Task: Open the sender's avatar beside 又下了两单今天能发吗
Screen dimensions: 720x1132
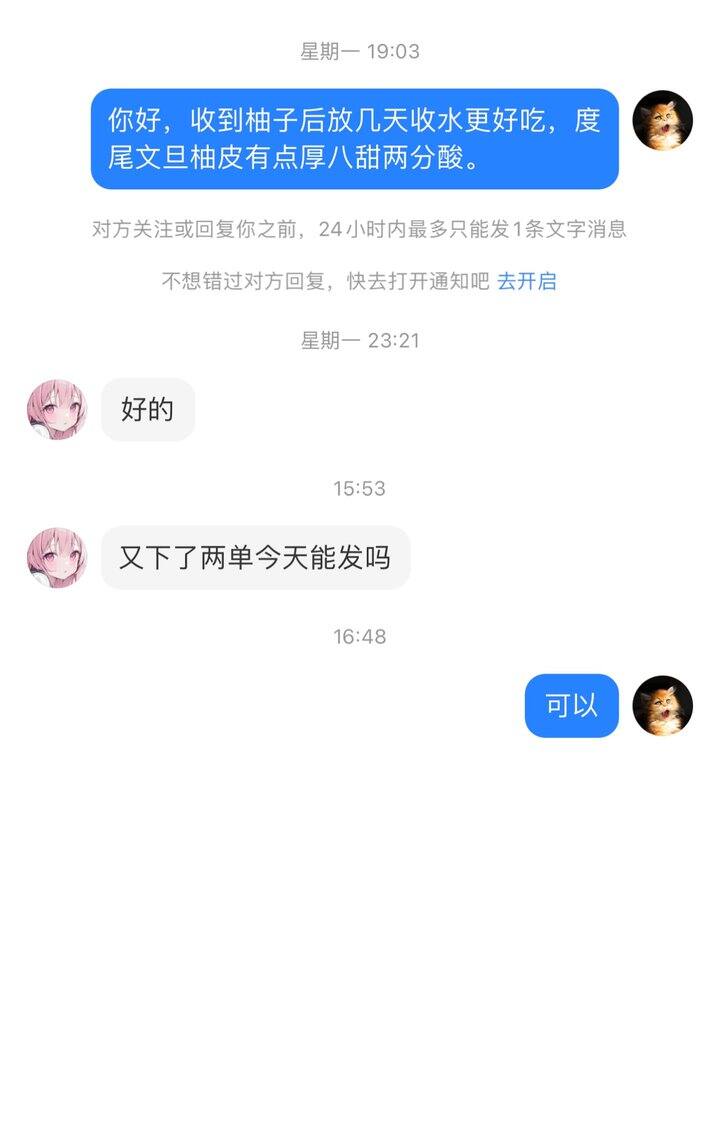Action: 57,558
